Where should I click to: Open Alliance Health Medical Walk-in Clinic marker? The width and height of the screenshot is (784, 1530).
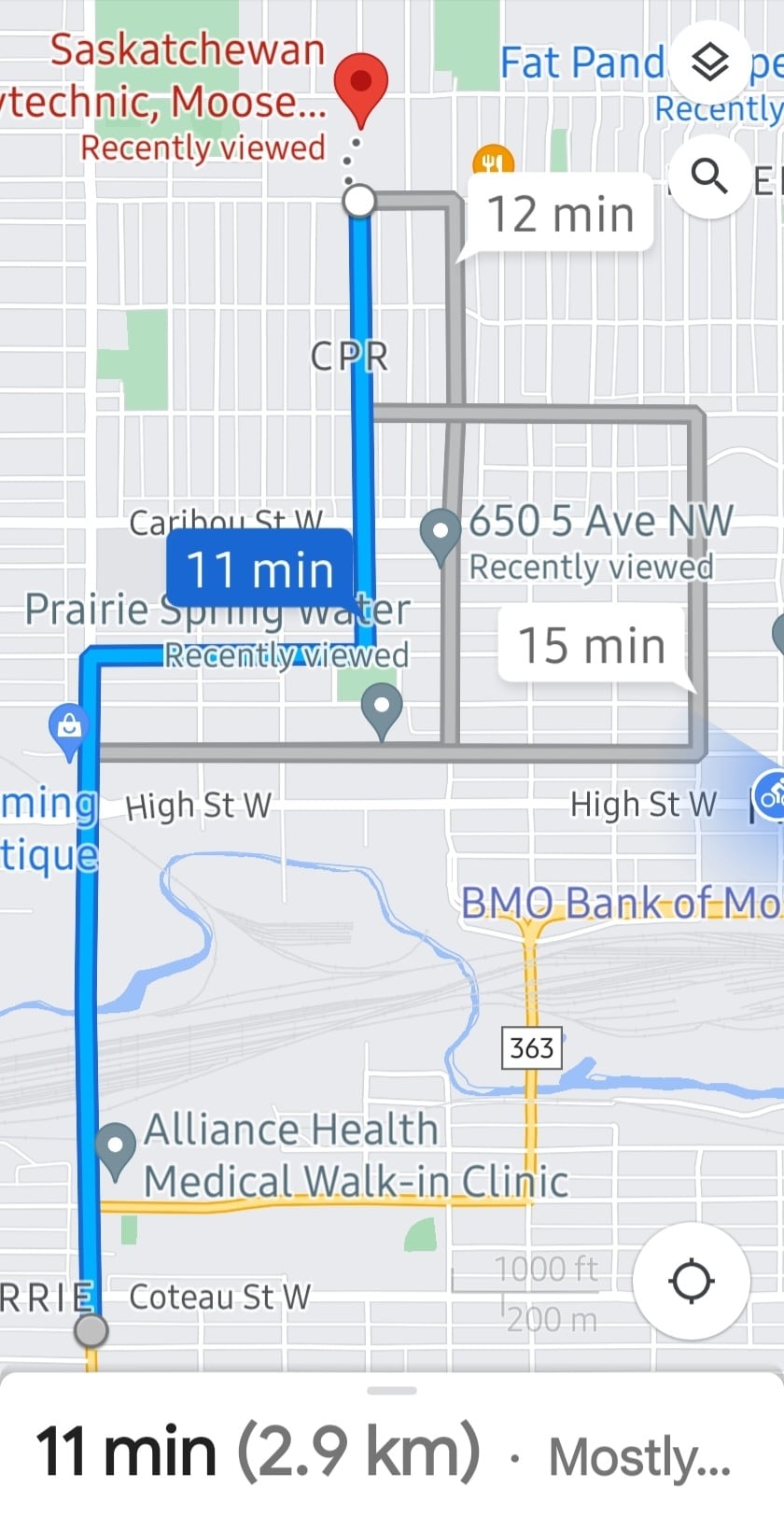[116, 1147]
